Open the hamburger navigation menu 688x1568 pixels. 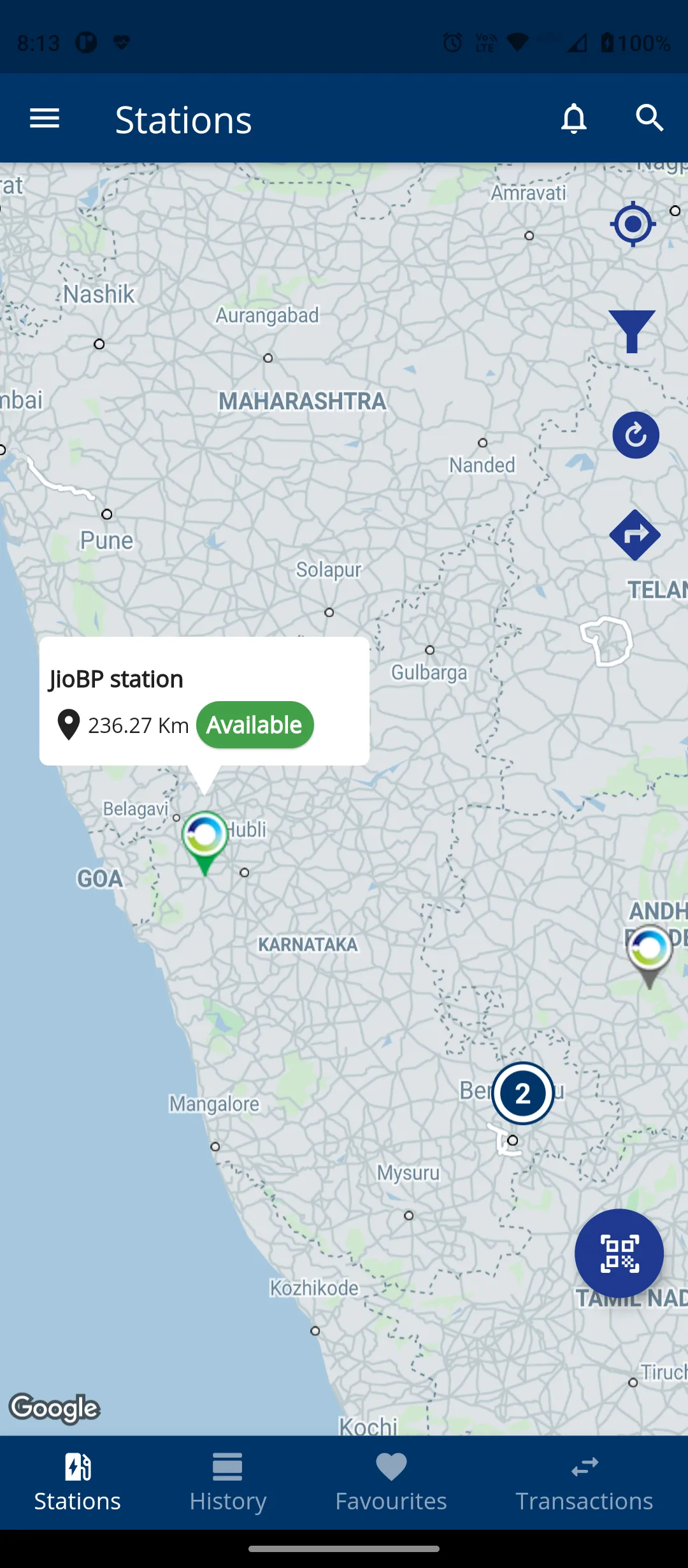[x=45, y=119]
